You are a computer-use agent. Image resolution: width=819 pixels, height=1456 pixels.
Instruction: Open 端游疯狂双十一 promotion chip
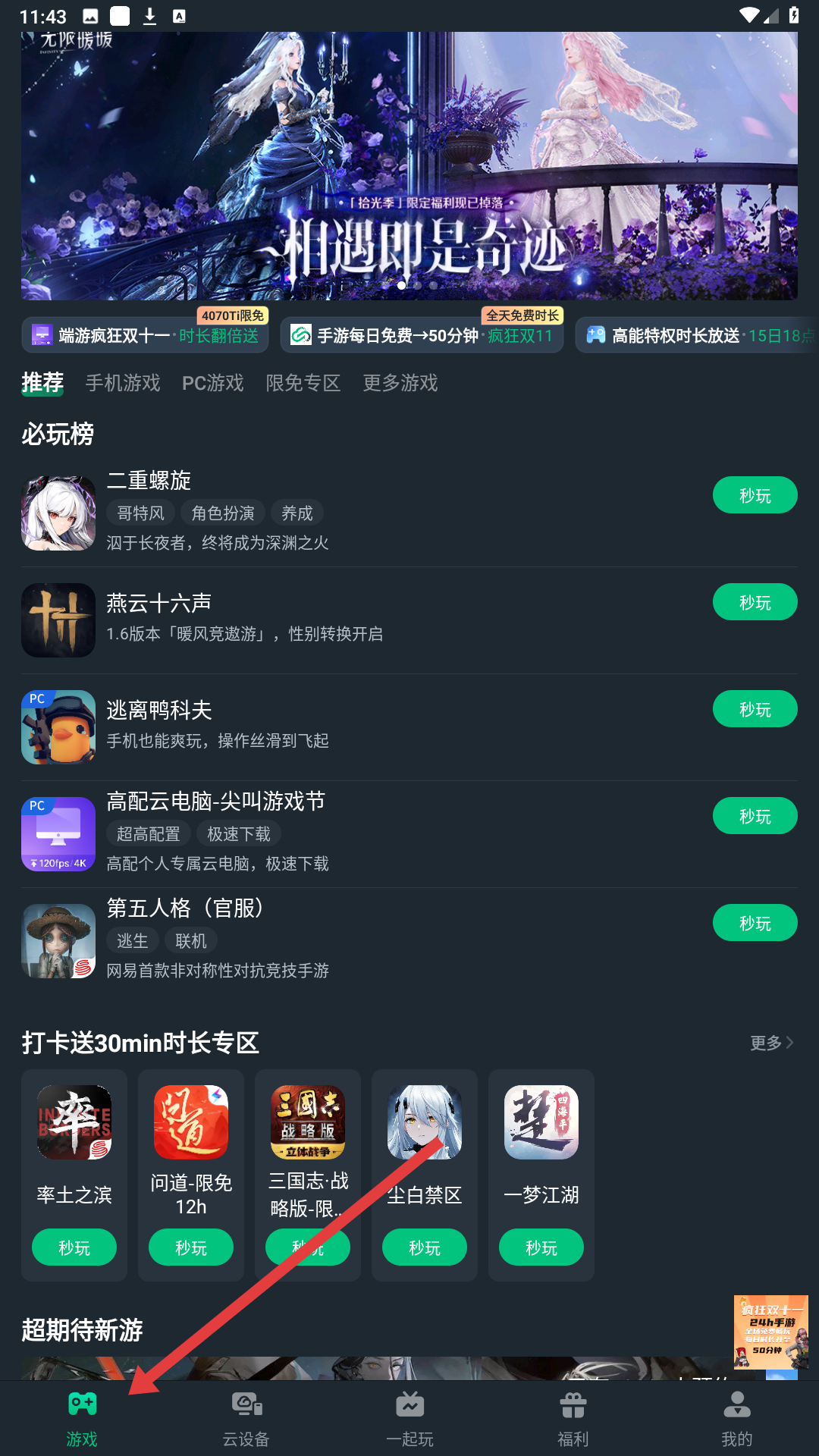(x=145, y=335)
